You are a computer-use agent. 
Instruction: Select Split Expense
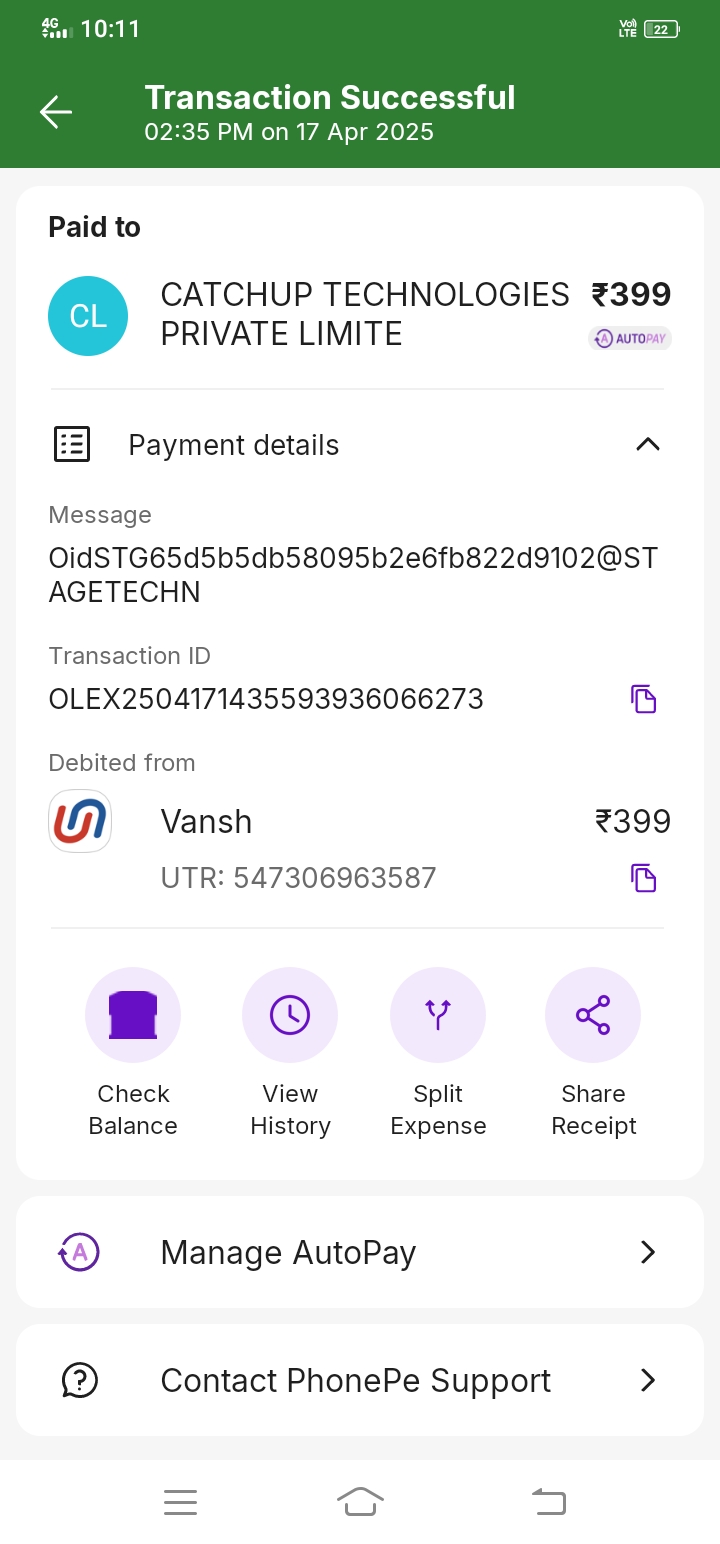(438, 1015)
